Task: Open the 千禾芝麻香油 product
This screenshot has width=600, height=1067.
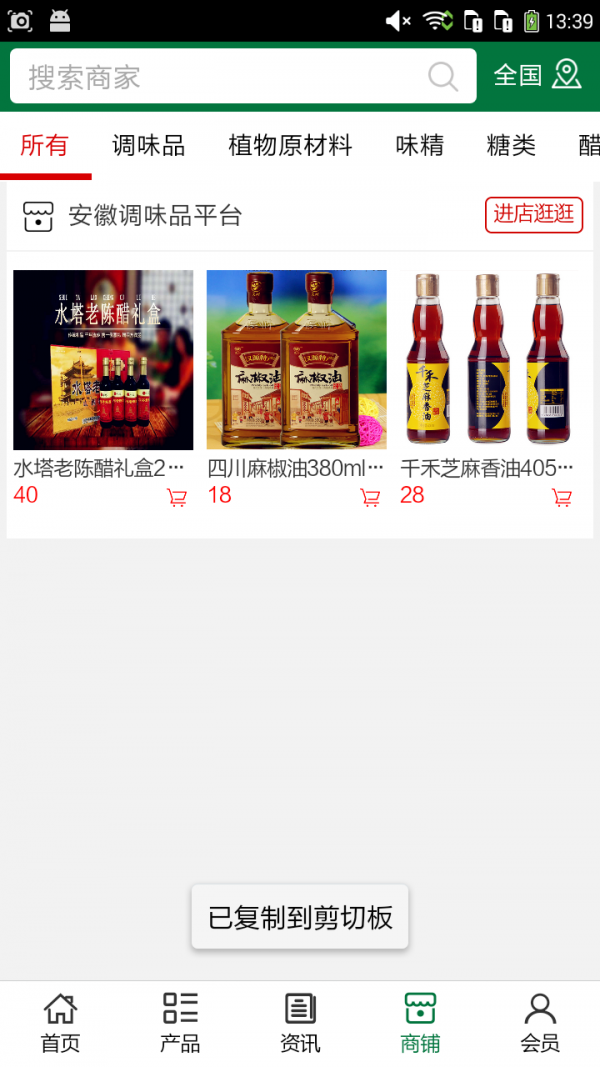Action: click(x=490, y=360)
